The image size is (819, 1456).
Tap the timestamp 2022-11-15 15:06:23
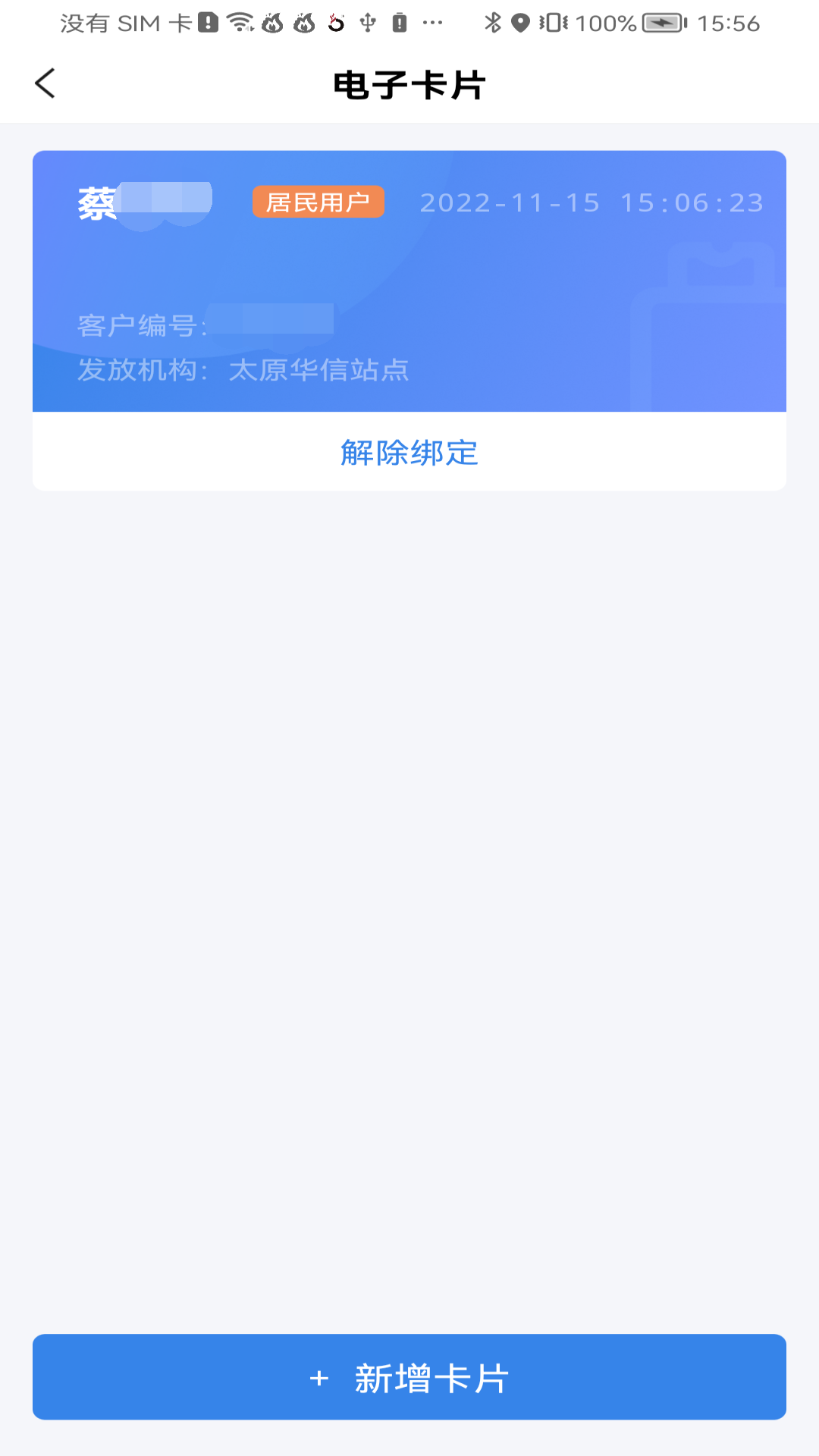click(x=591, y=202)
